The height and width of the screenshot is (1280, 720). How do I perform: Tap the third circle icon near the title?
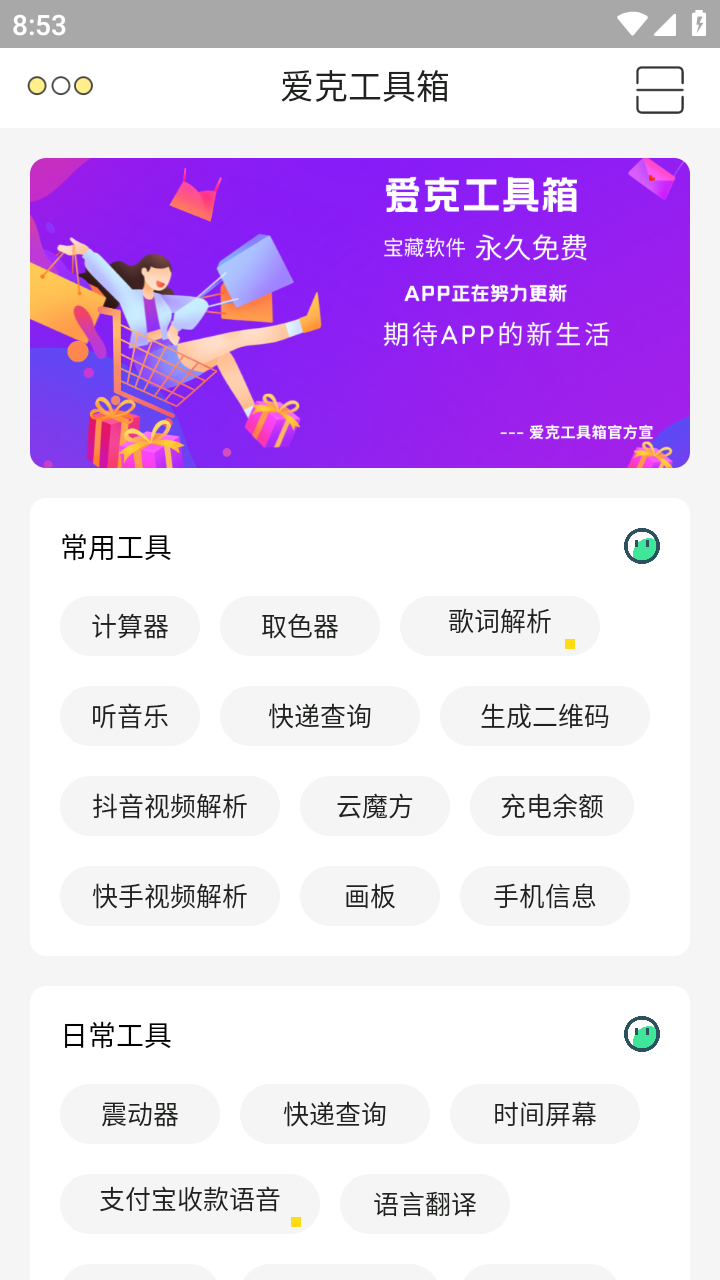pyautogui.click(x=84, y=86)
